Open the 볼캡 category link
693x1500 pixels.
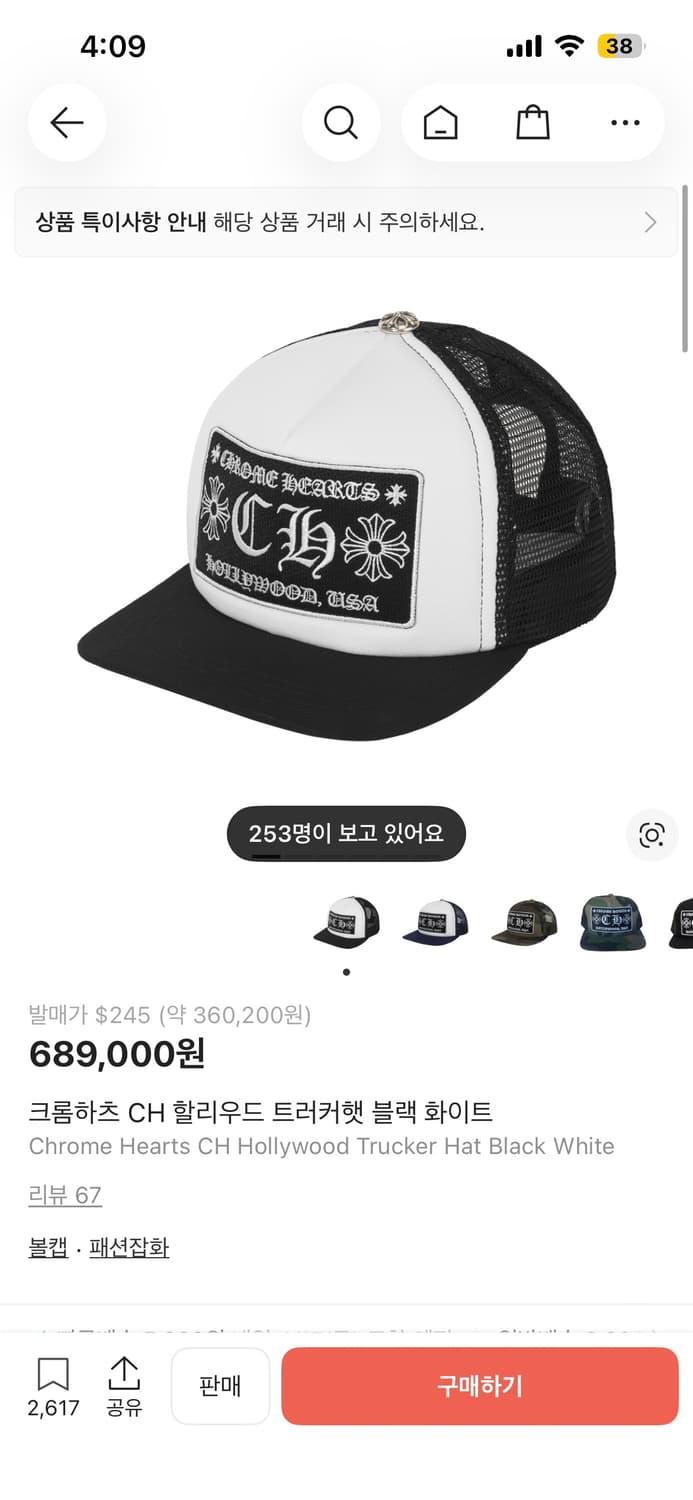point(48,1247)
